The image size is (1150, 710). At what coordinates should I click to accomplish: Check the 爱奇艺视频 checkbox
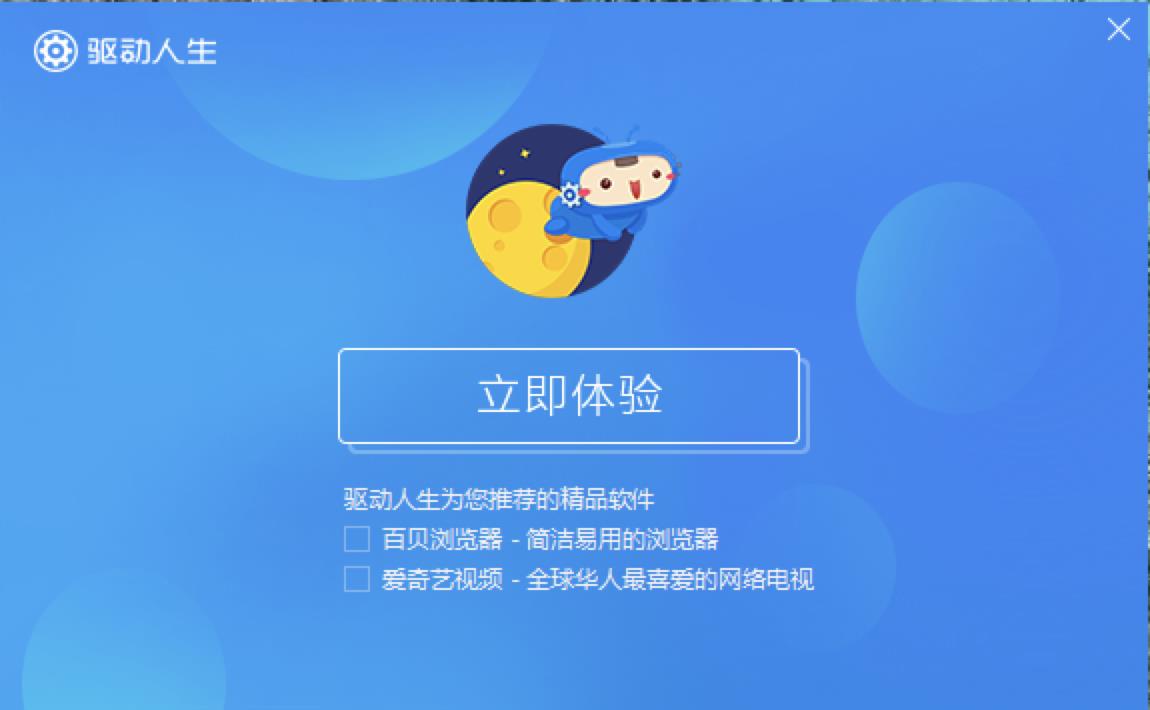[x=357, y=579]
